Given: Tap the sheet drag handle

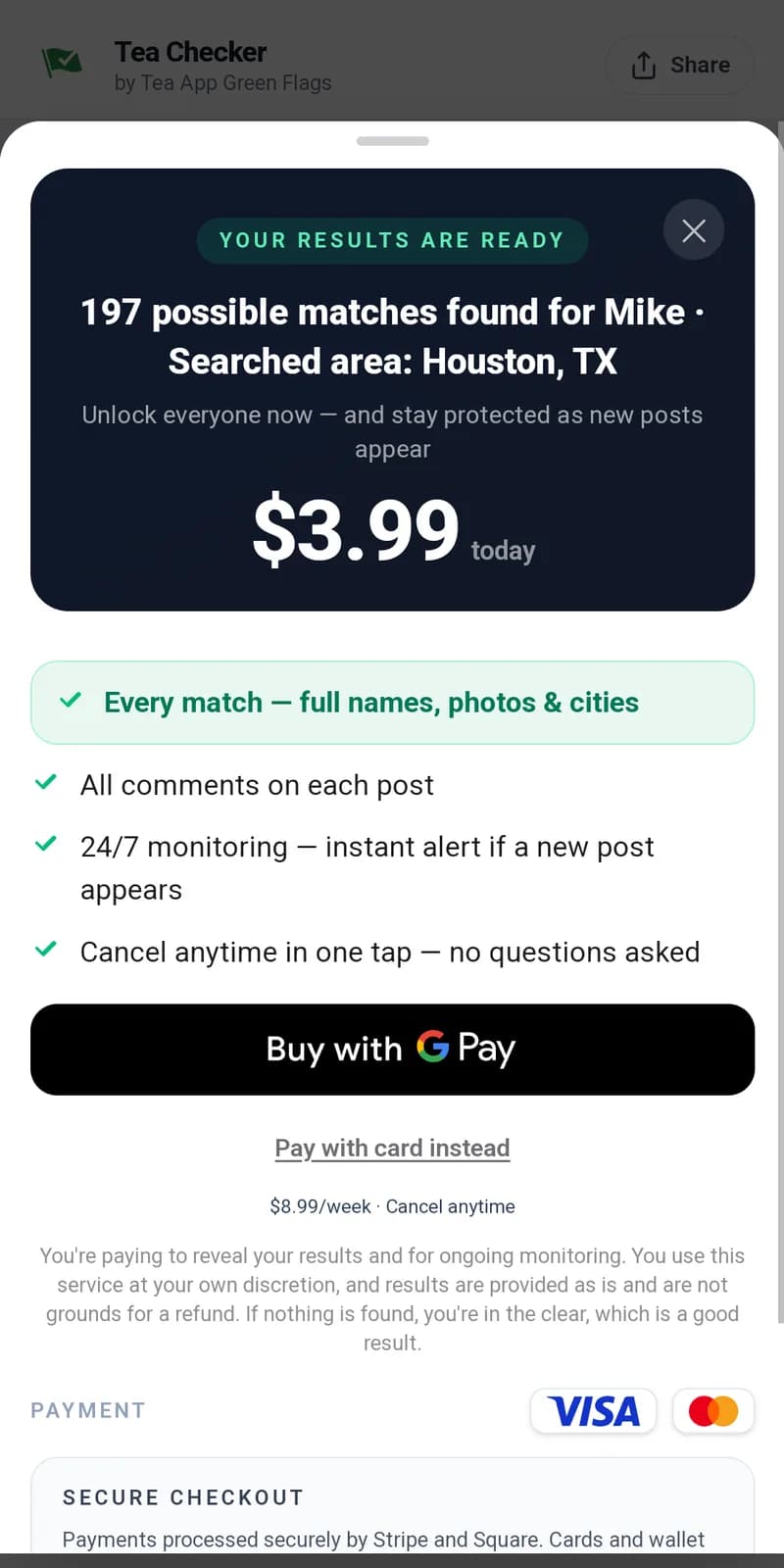Looking at the screenshot, I should (392, 141).
